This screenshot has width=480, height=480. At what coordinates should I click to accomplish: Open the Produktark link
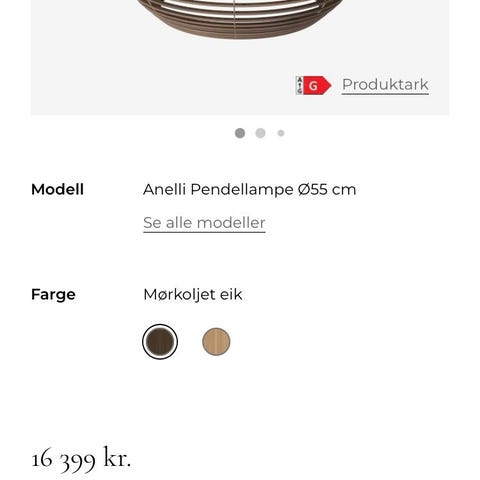tap(385, 85)
